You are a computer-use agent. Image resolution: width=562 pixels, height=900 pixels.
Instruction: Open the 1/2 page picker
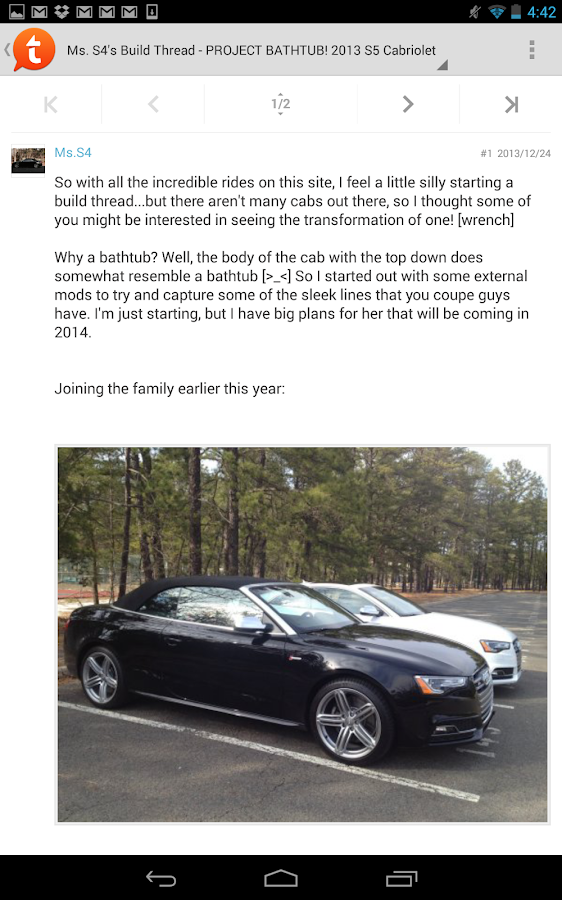coord(281,104)
